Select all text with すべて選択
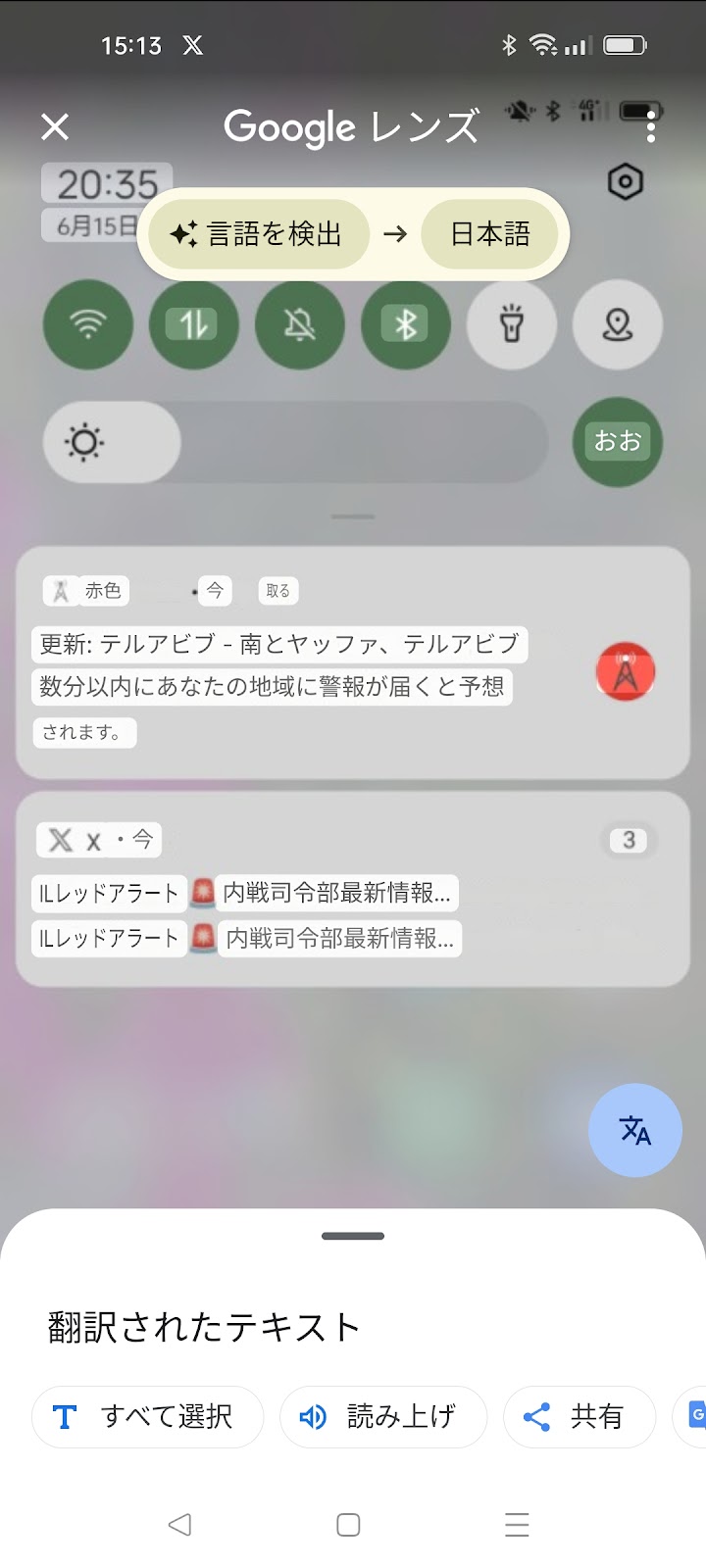The width and height of the screenshot is (706, 1568). point(147,1417)
